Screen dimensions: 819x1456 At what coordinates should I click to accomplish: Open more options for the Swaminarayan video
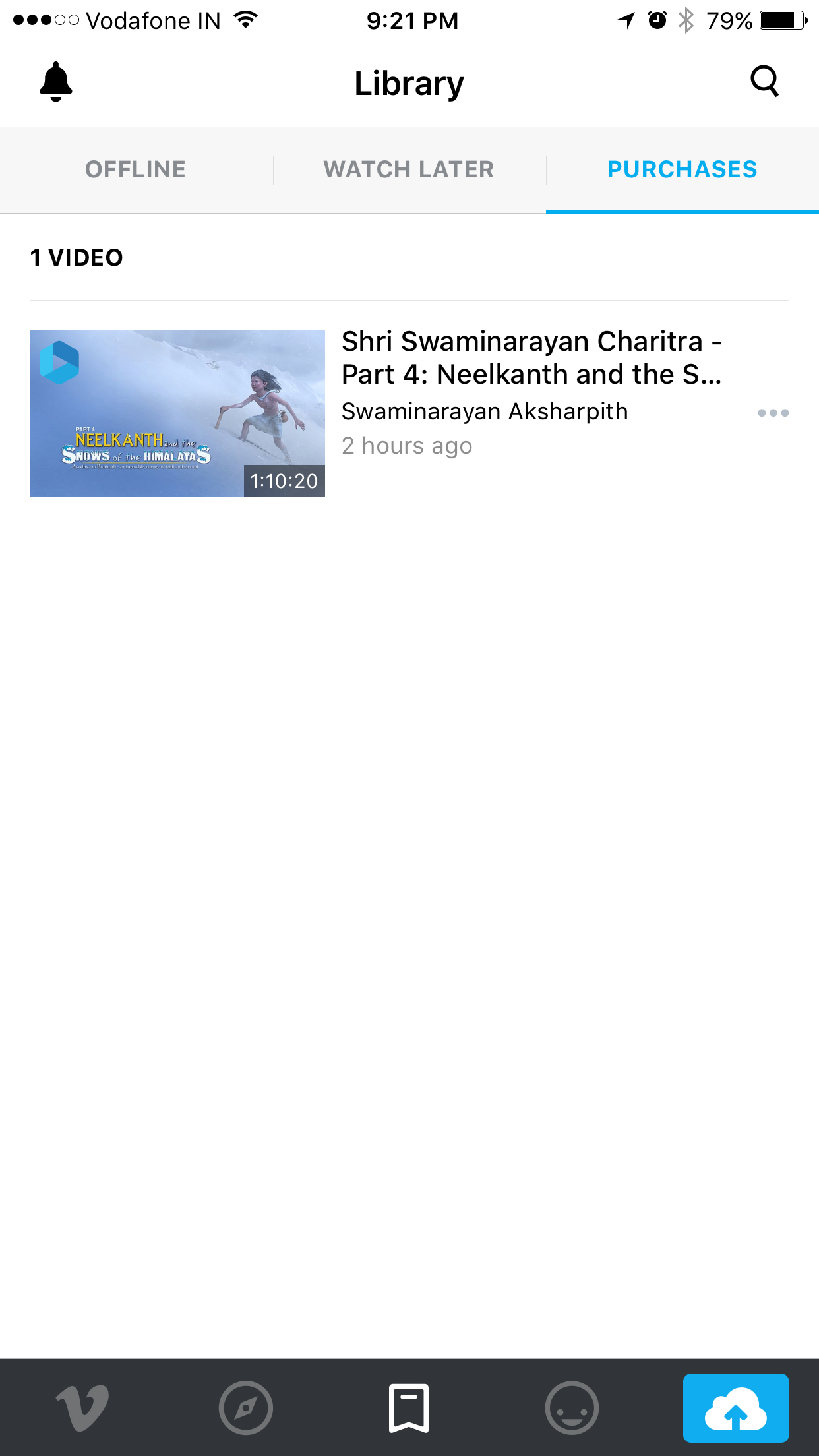click(773, 413)
